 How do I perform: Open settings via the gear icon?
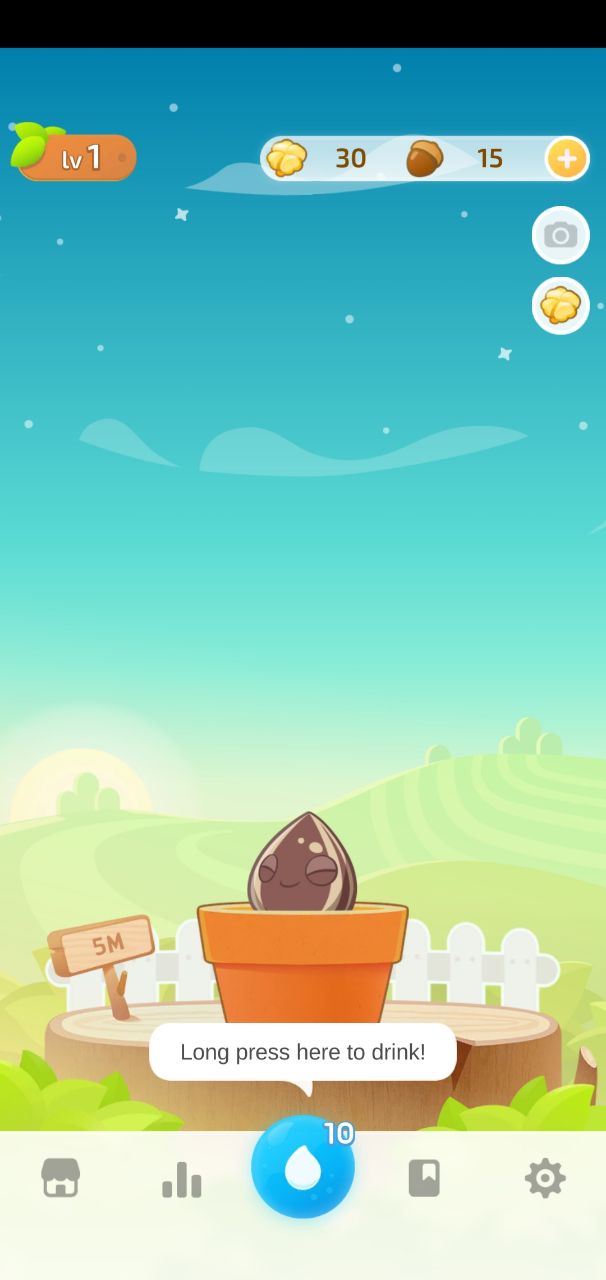[545, 1178]
